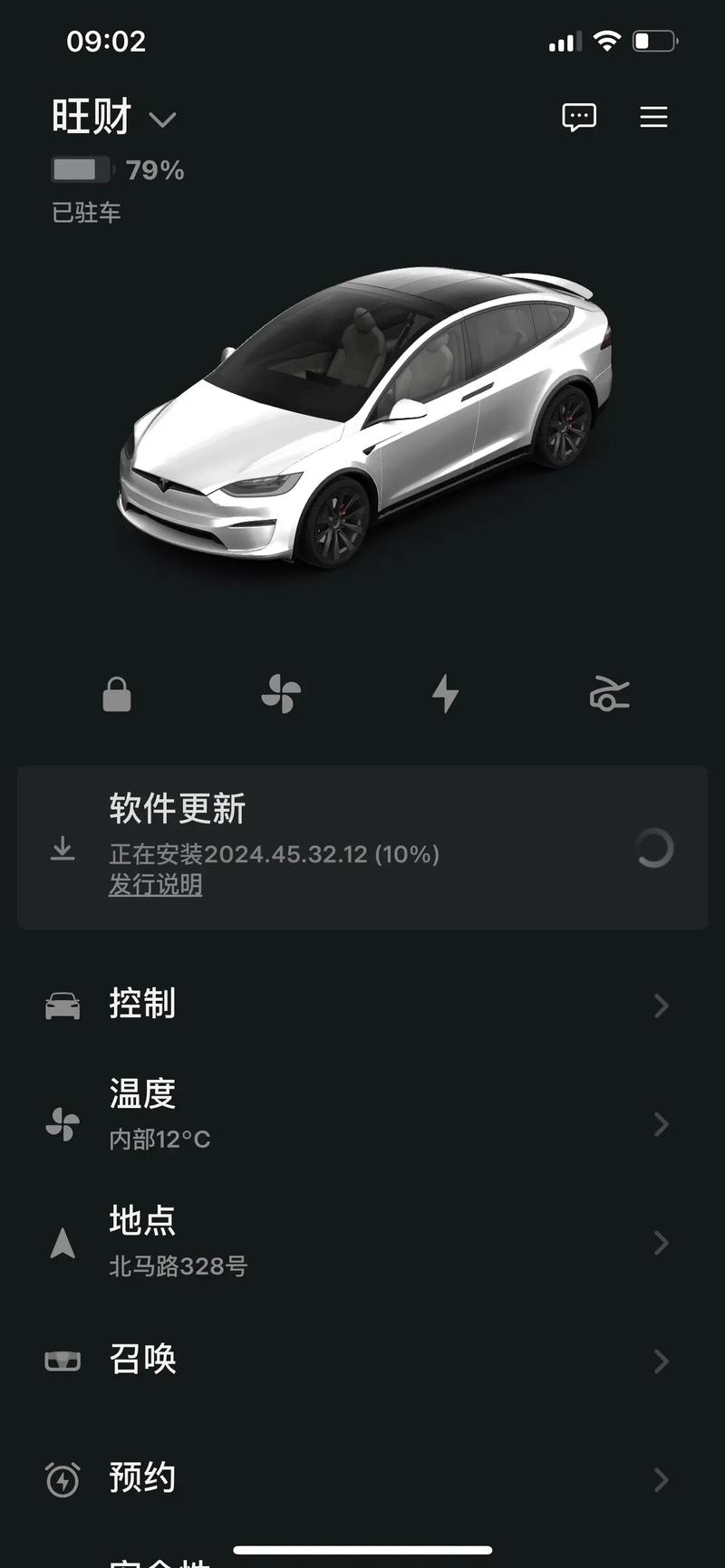Tap the lightning bolt charging icon
Viewport: 725px width, 1568px height.
[x=445, y=693]
